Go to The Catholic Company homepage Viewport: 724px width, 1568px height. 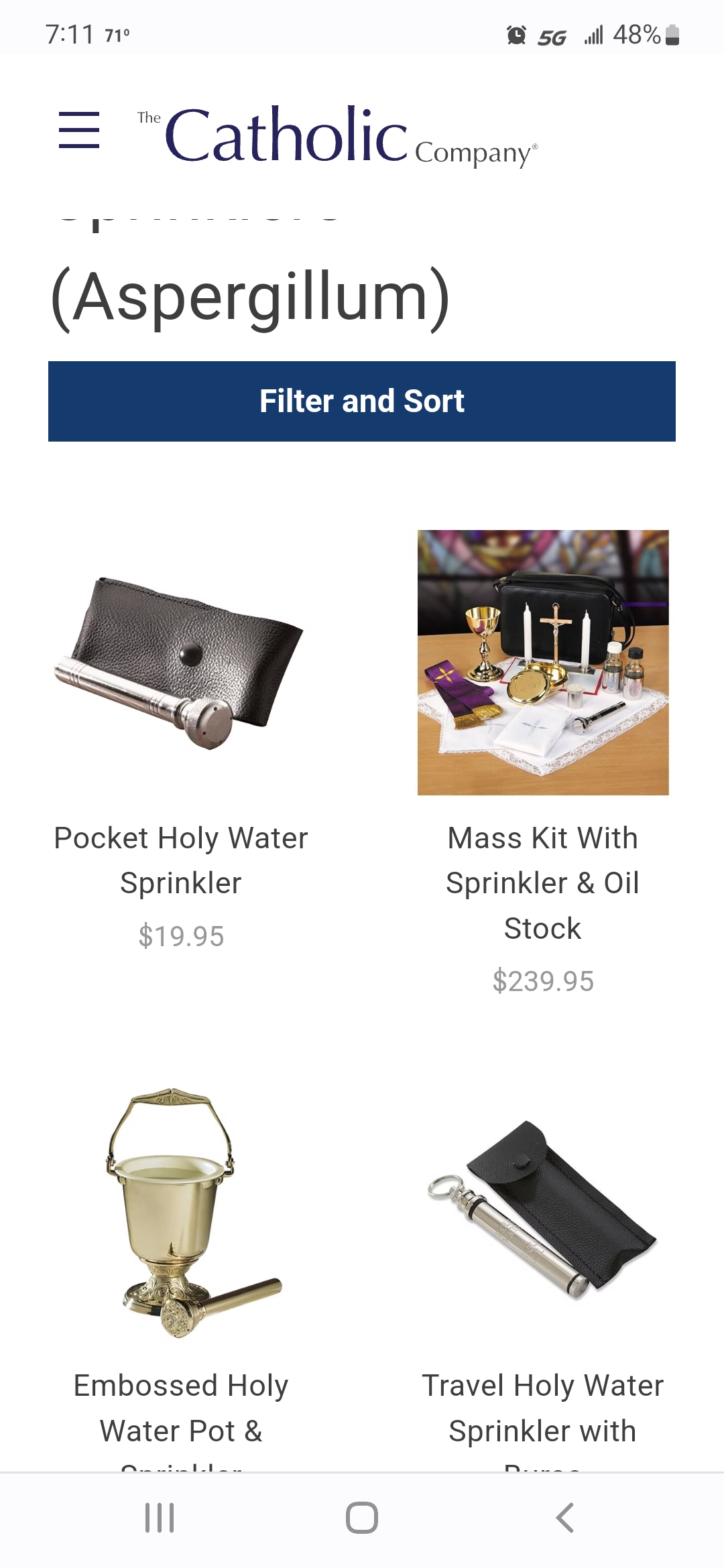coord(337,136)
